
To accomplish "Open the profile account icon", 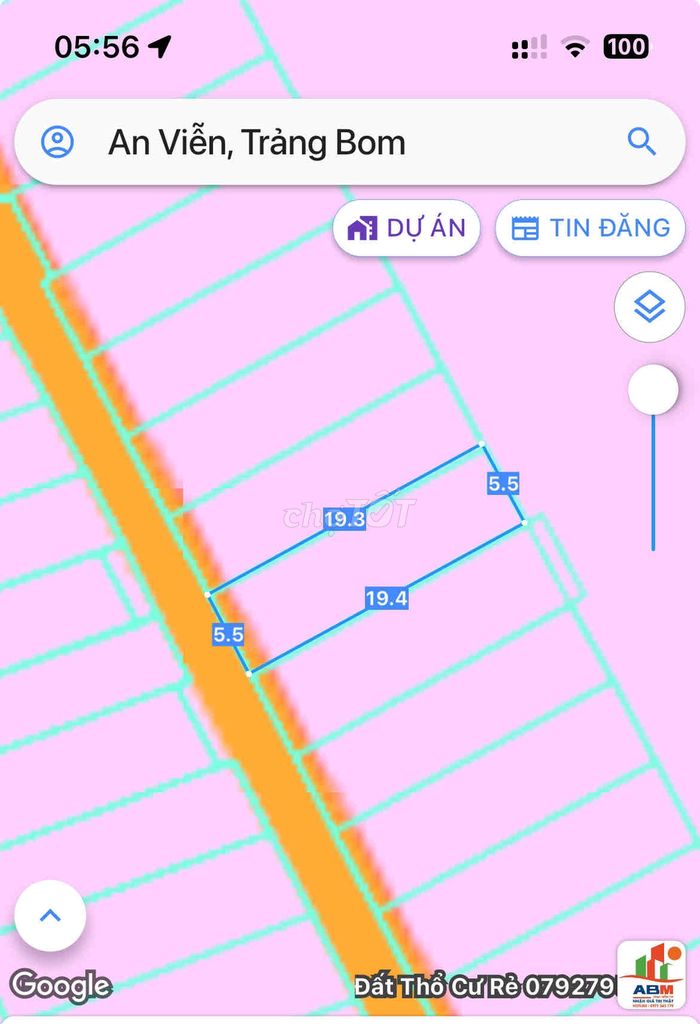I will pyautogui.click(x=58, y=142).
